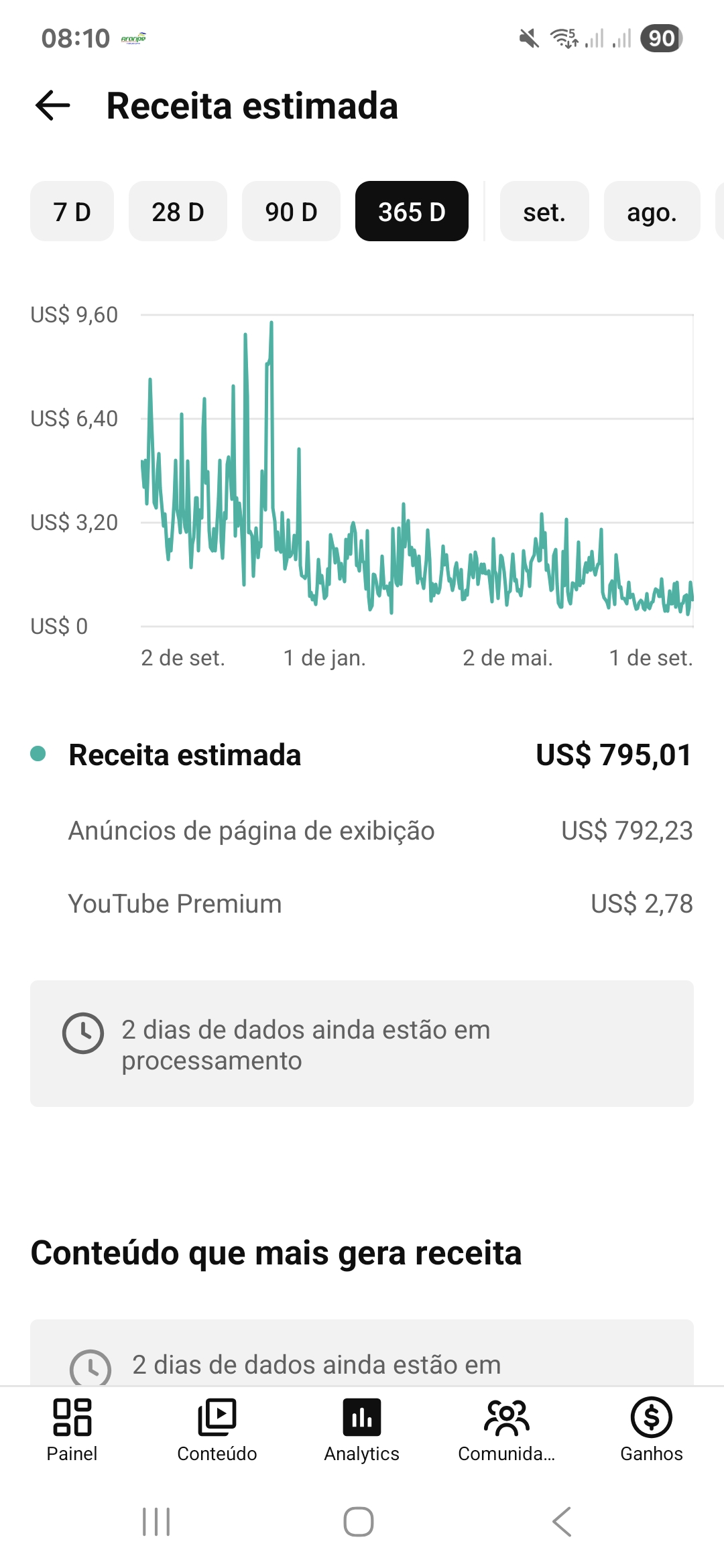Tap the system home button
Image resolution: width=724 pixels, height=1568 pixels.
(359, 1522)
